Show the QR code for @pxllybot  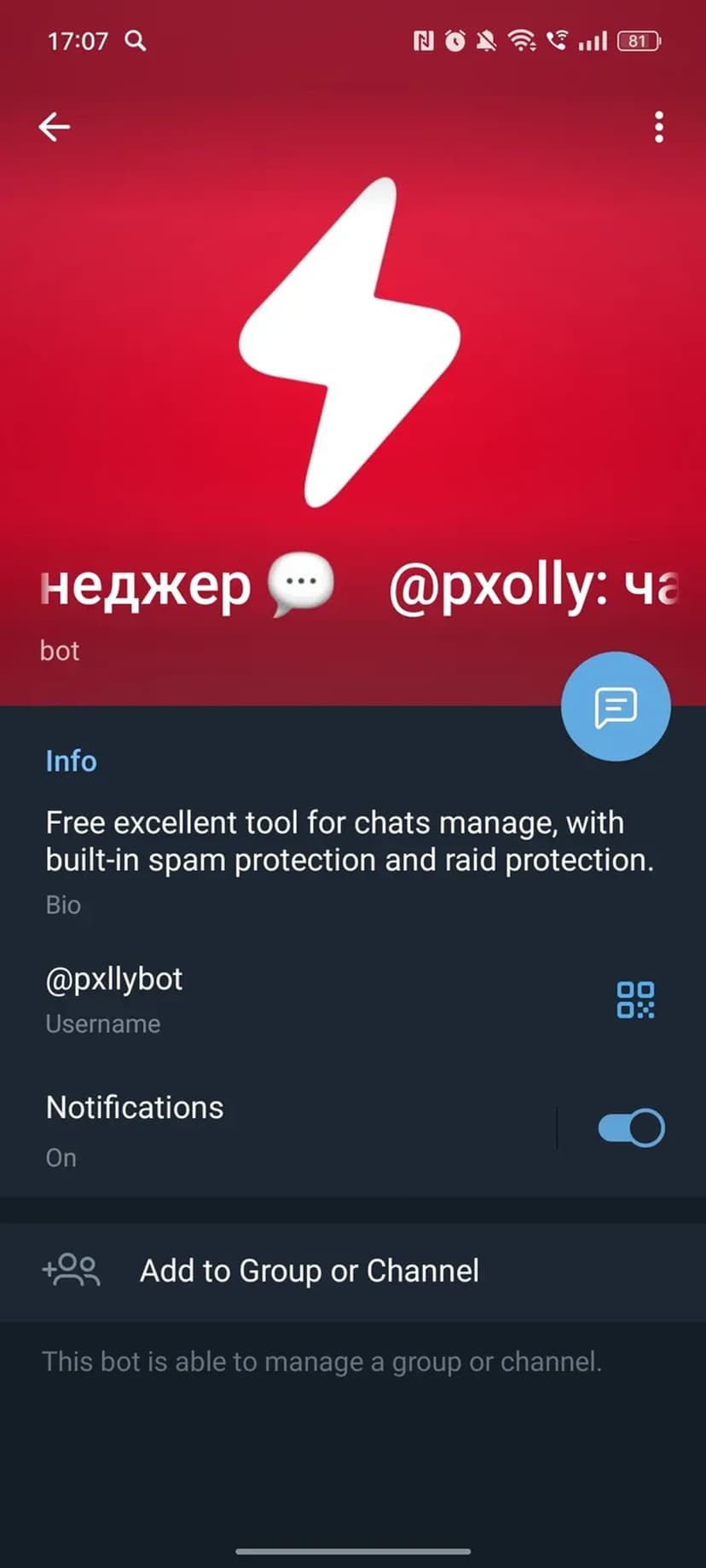click(635, 1000)
